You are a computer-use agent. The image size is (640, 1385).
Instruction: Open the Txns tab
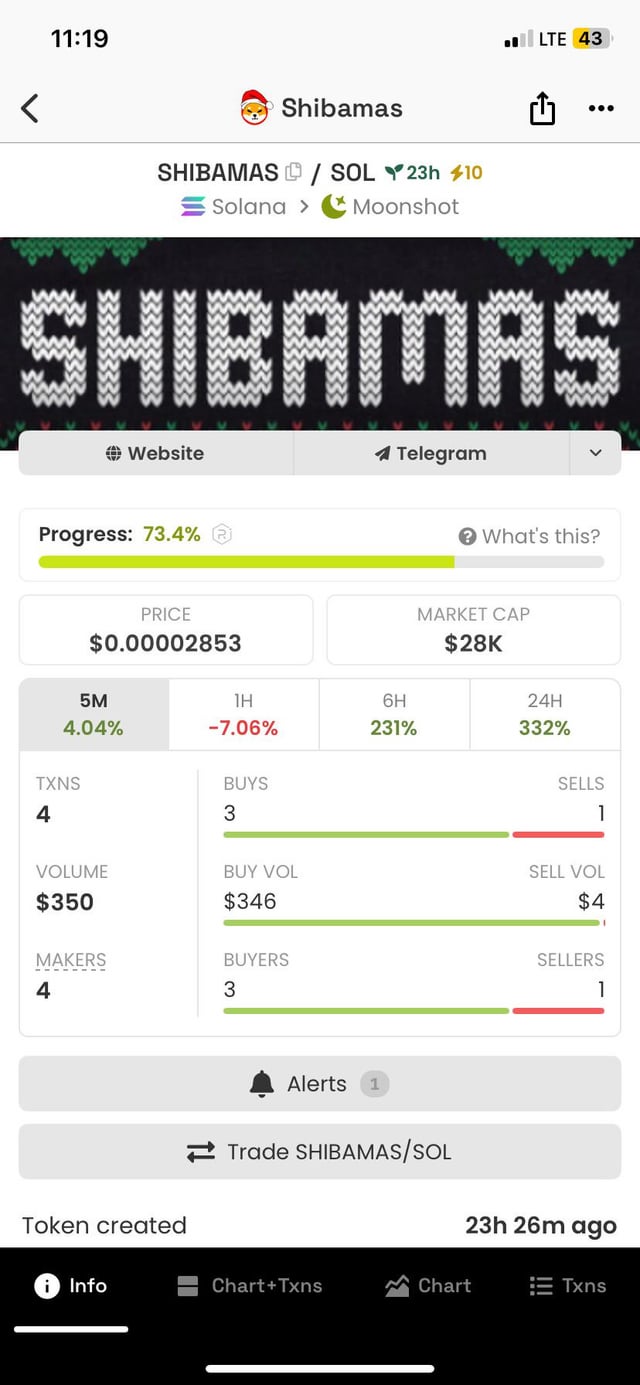pyautogui.click(x=568, y=1286)
